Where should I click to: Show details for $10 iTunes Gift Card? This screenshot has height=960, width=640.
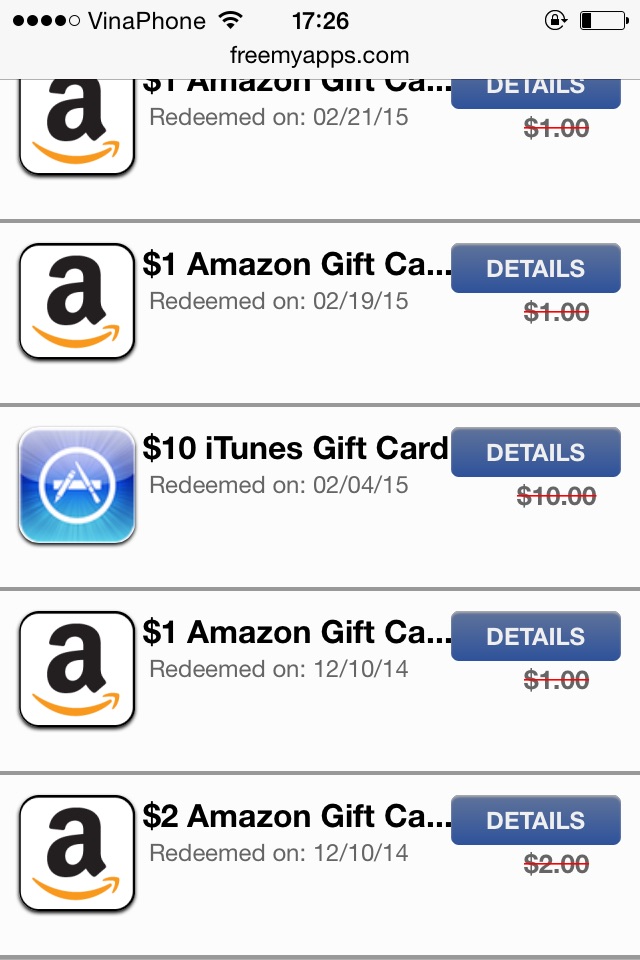coord(535,452)
